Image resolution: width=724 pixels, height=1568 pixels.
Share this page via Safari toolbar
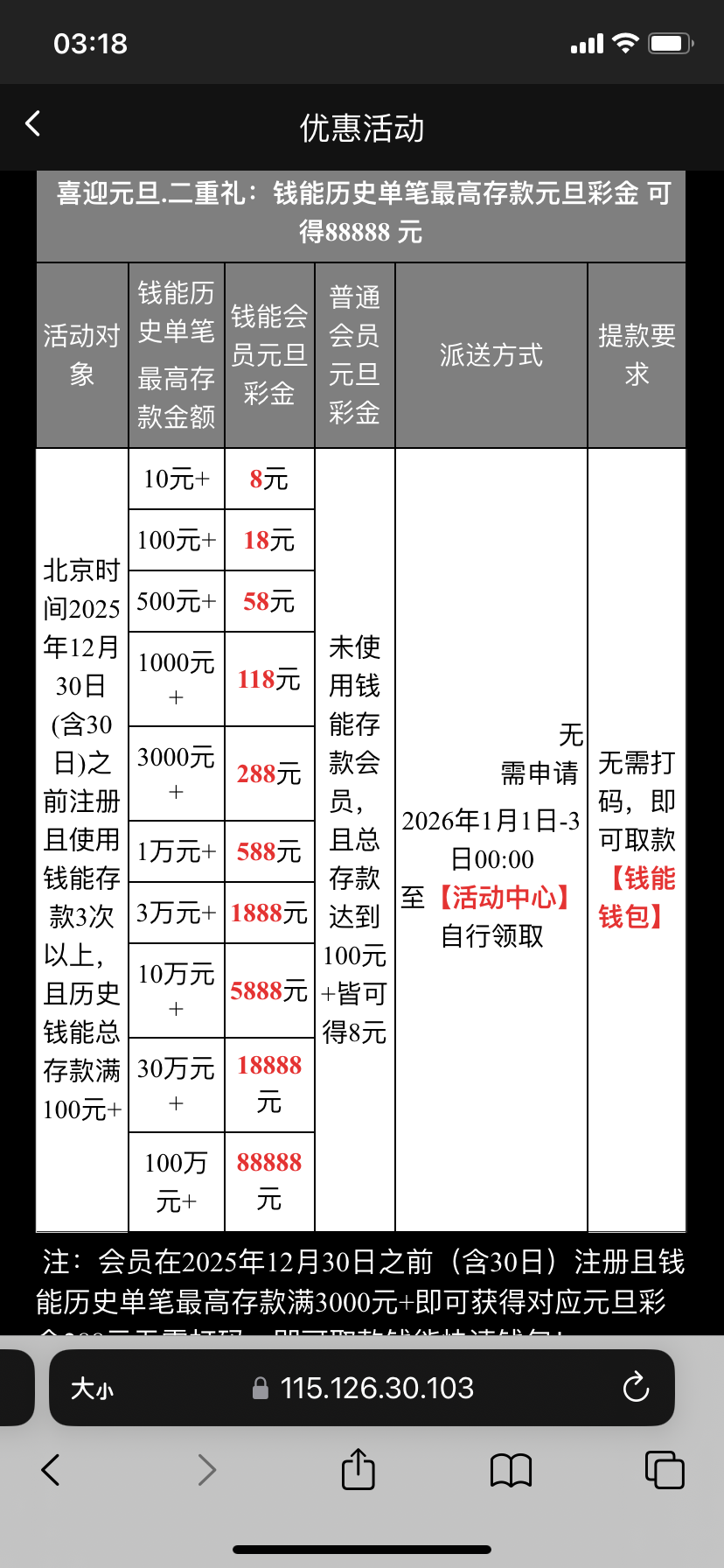(359, 1469)
